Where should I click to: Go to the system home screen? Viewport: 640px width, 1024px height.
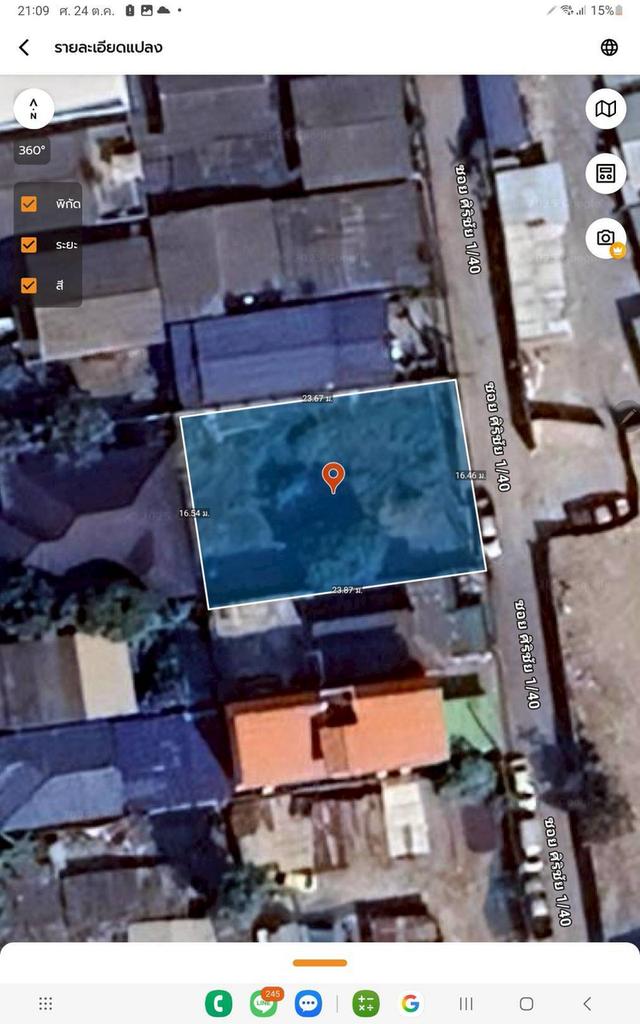tap(526, 1003)
